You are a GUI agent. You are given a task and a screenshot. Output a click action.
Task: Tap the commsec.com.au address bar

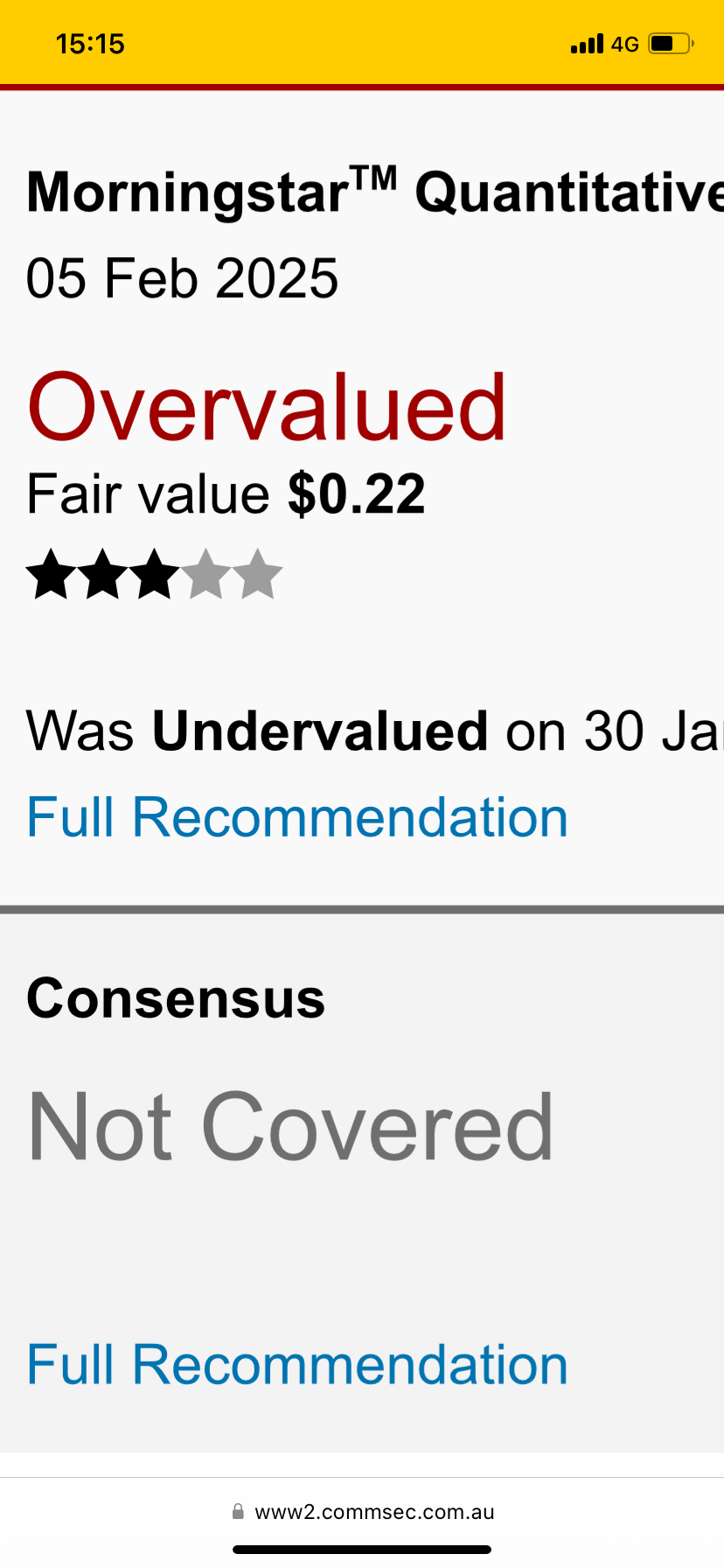363,1512
